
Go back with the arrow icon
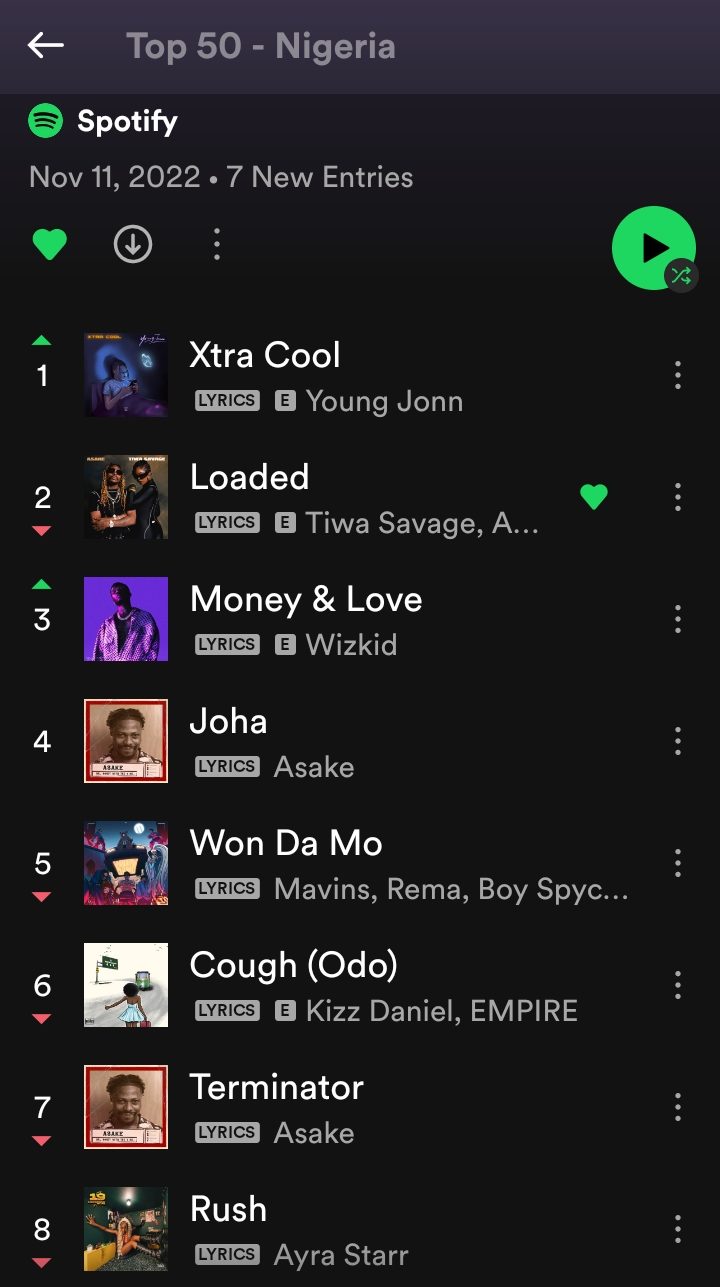pyautogui.click(x=46, y=45)
